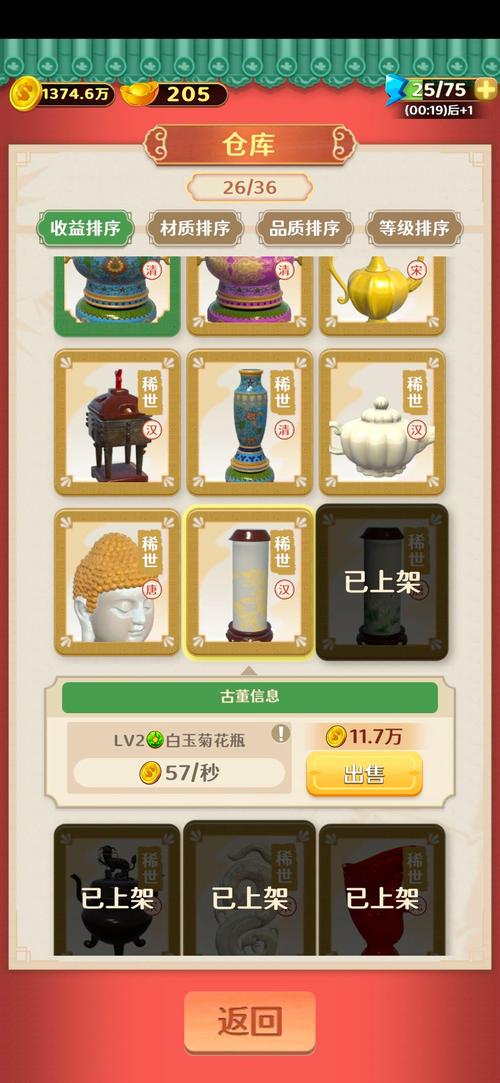Screen dimensions: 500x1083
Task: Tap the plus icon to add energy
Action: click(486, 89)
